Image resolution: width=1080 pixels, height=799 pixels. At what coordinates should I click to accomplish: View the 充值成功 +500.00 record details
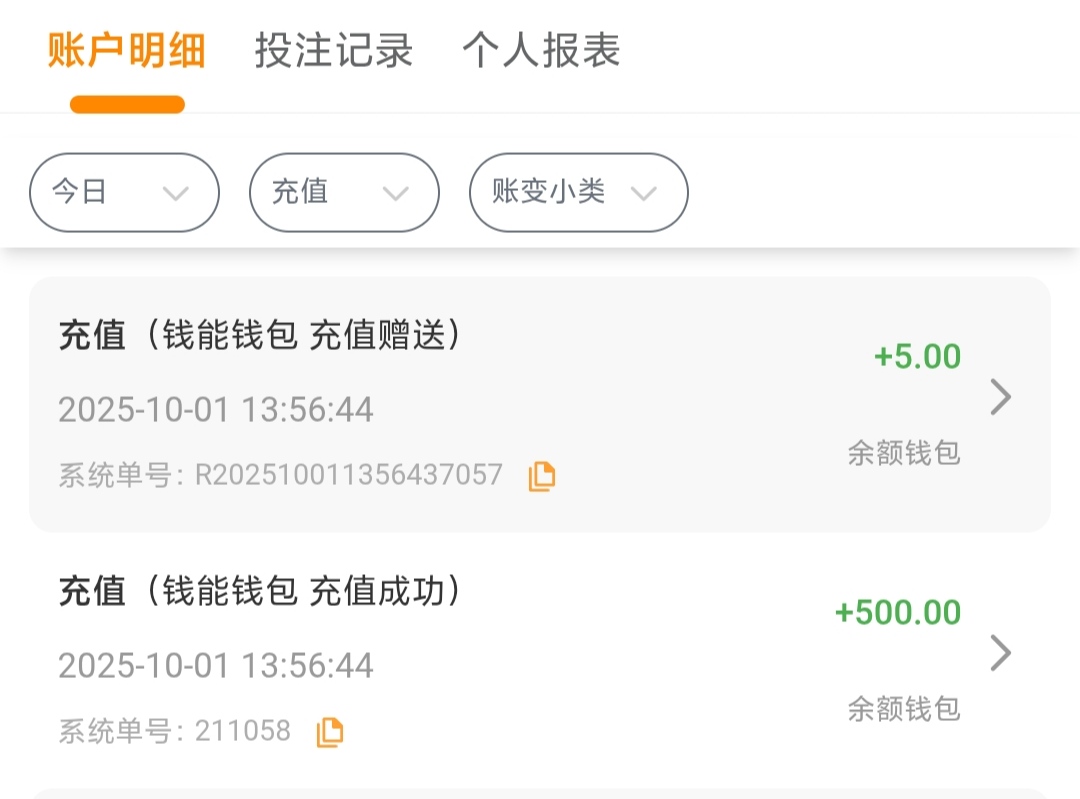1000,654
